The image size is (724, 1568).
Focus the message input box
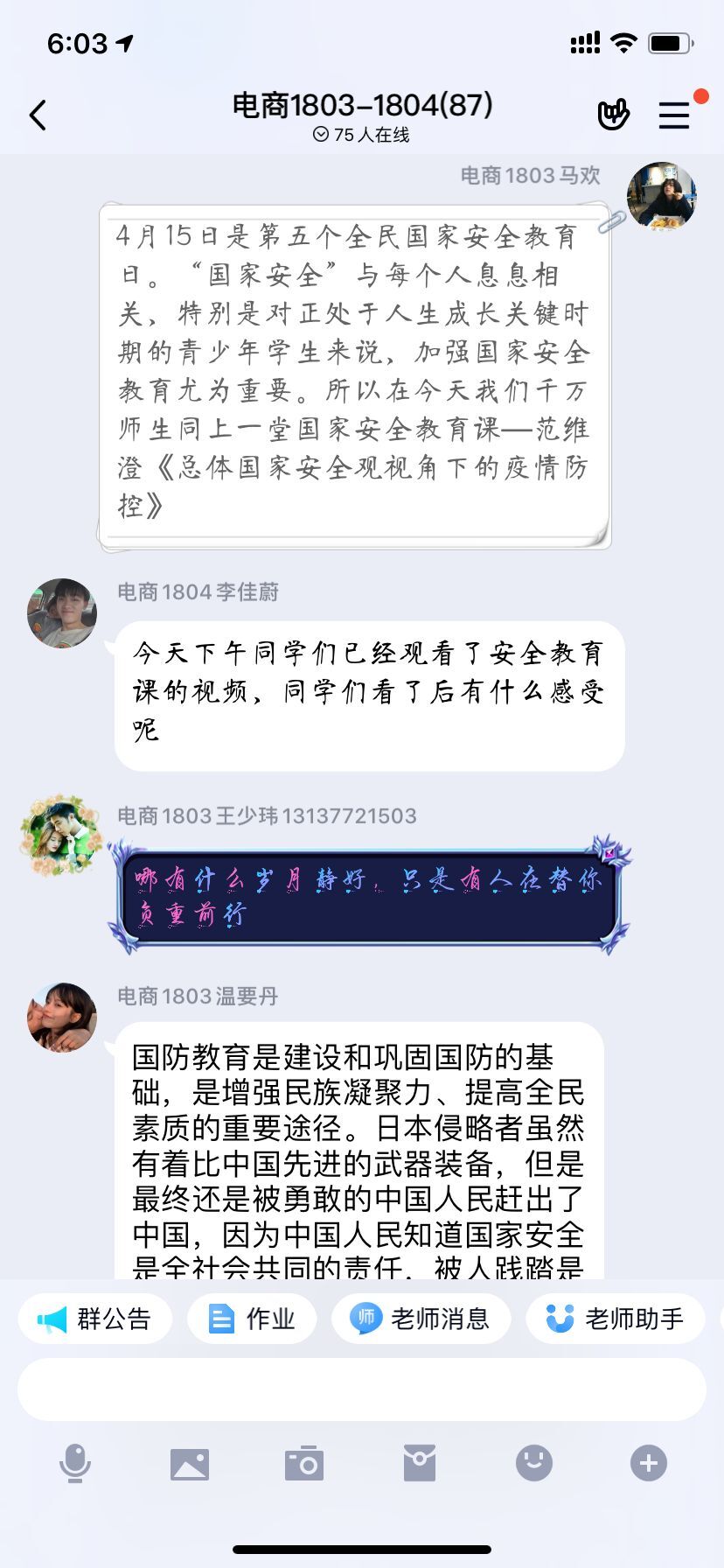362,1389
